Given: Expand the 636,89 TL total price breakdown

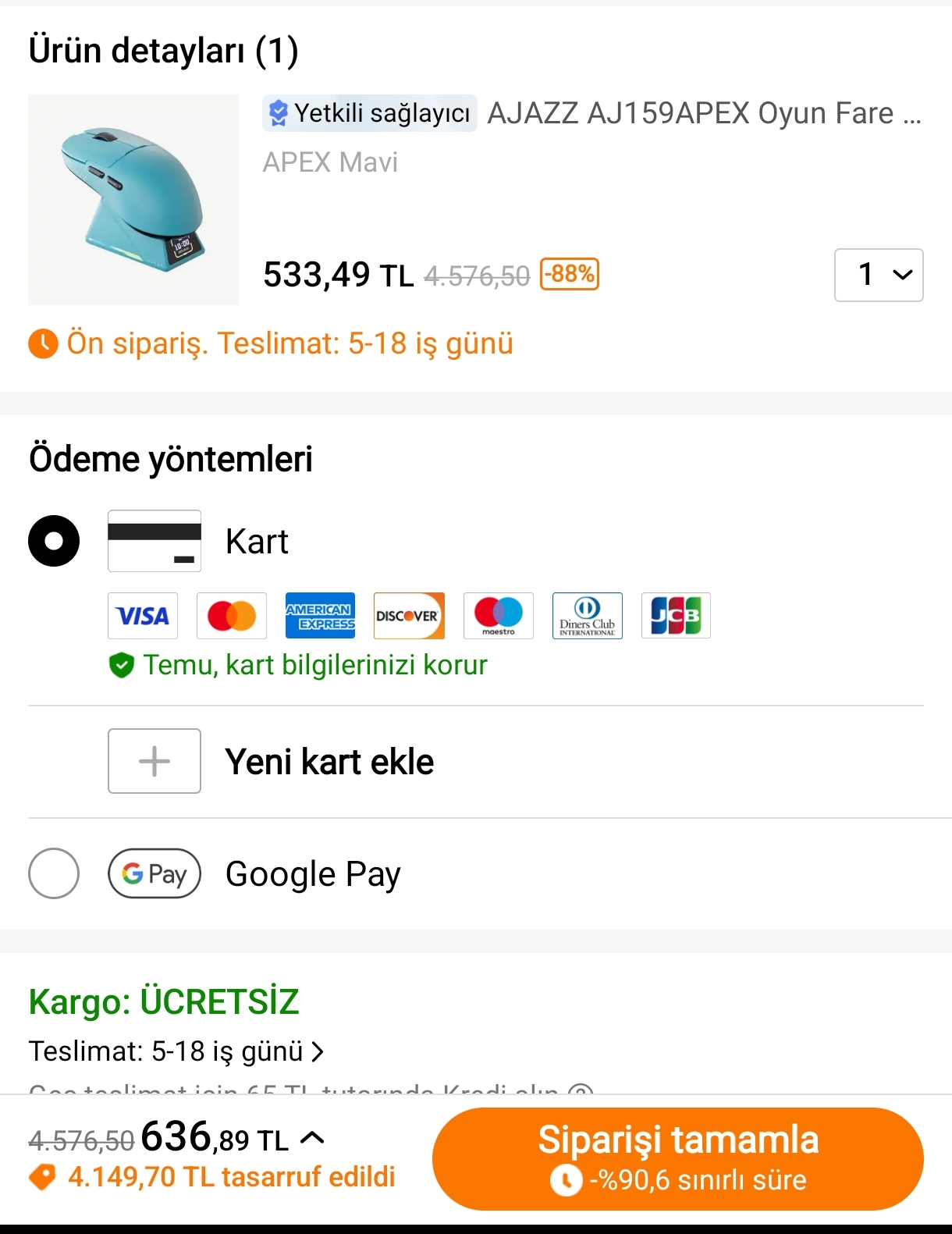Looking at the screenshot, I should click(311, 1138).
